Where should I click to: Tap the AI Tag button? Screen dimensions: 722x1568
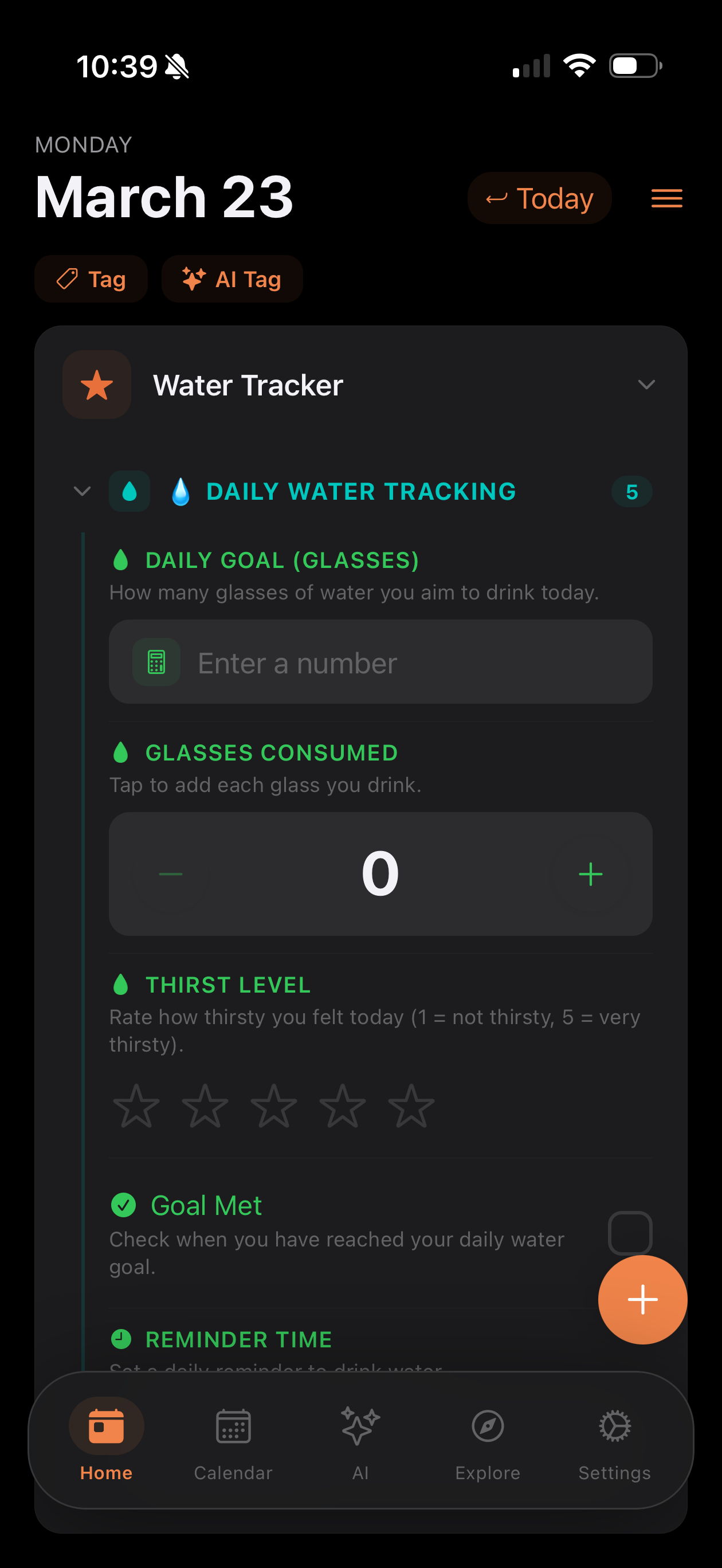click(x=231, y=279)
